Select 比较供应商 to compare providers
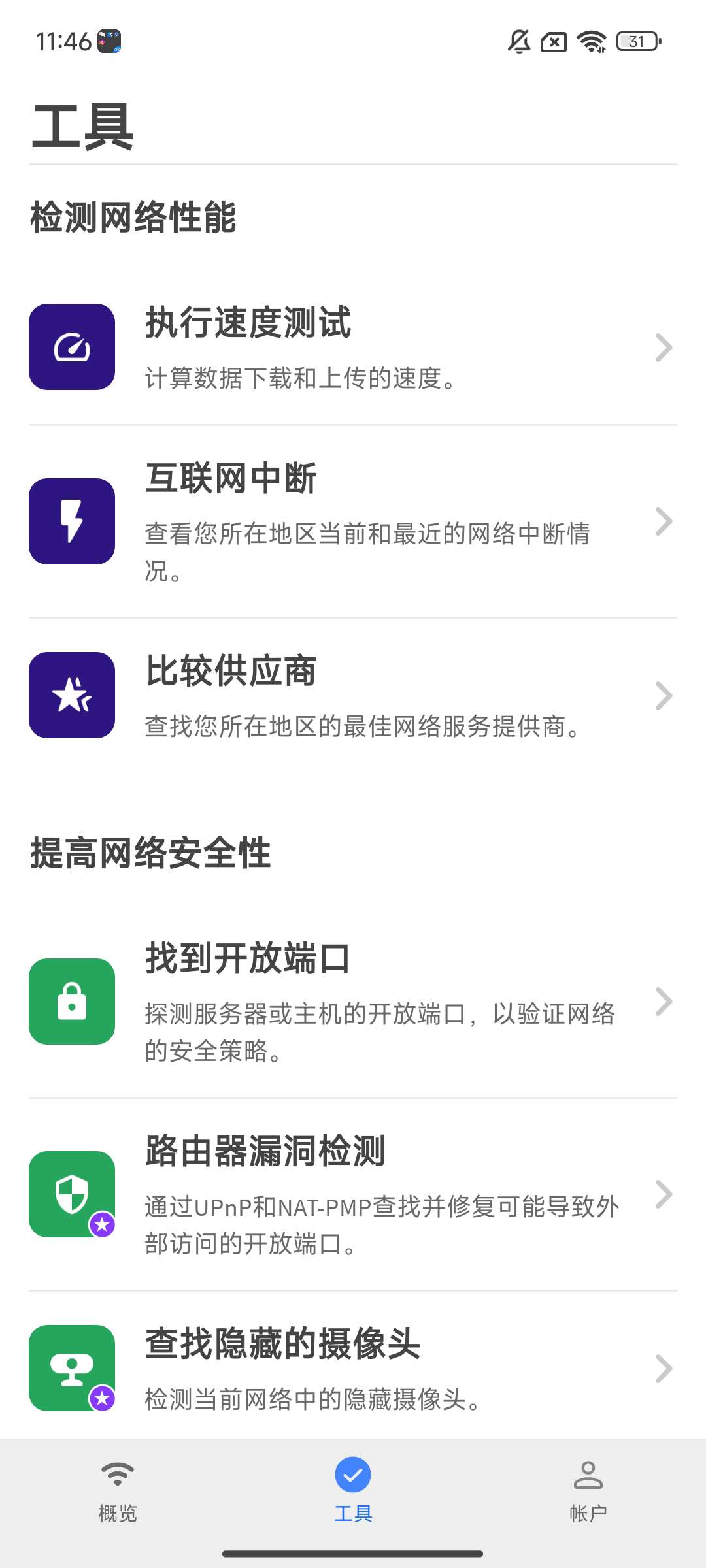706x1568 pixels. [x=353, y=695]
